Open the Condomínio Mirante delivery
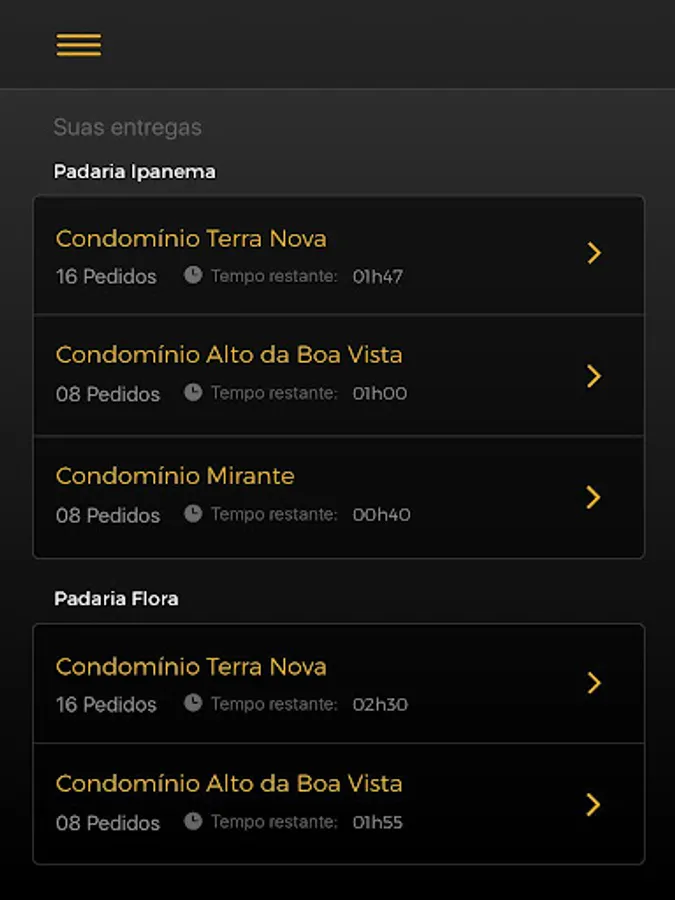This screenshot has height=900, width=675. coord(339,497)
